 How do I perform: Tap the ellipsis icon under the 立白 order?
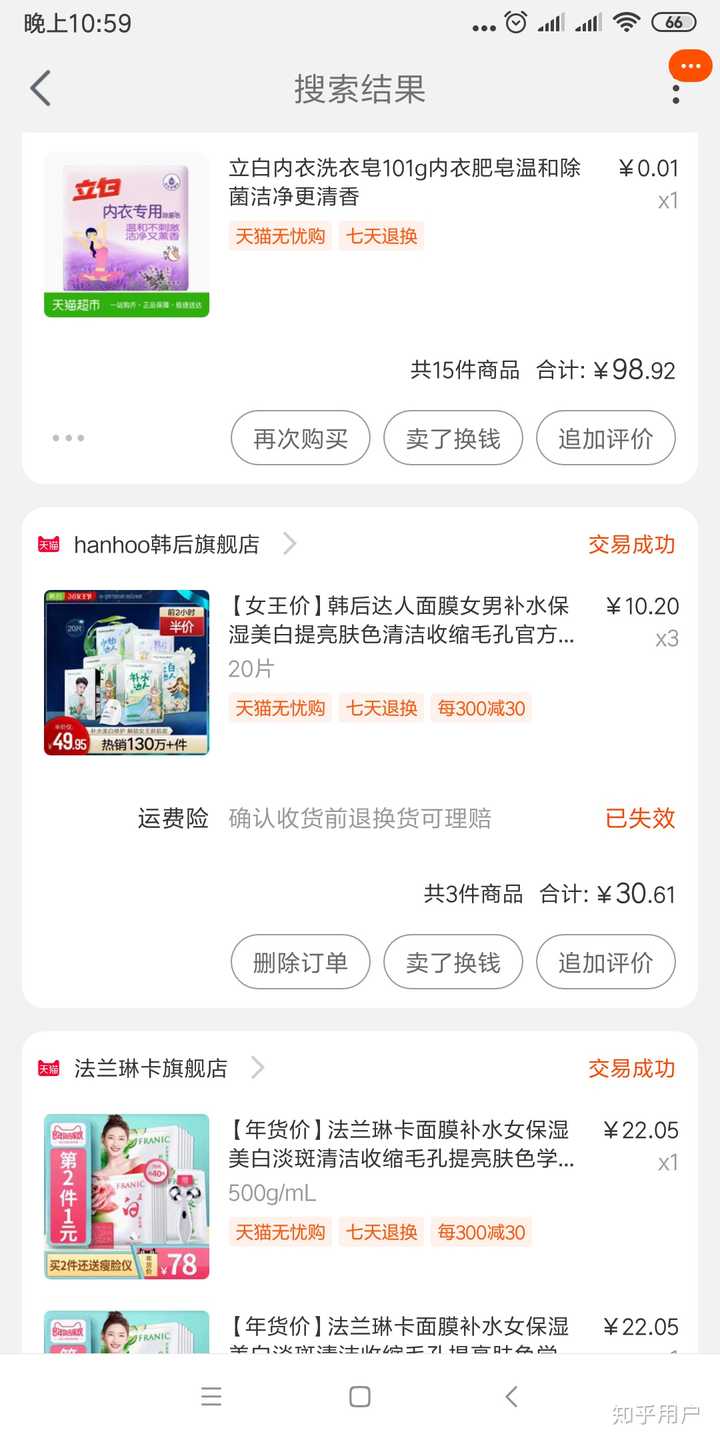[68, 438]
